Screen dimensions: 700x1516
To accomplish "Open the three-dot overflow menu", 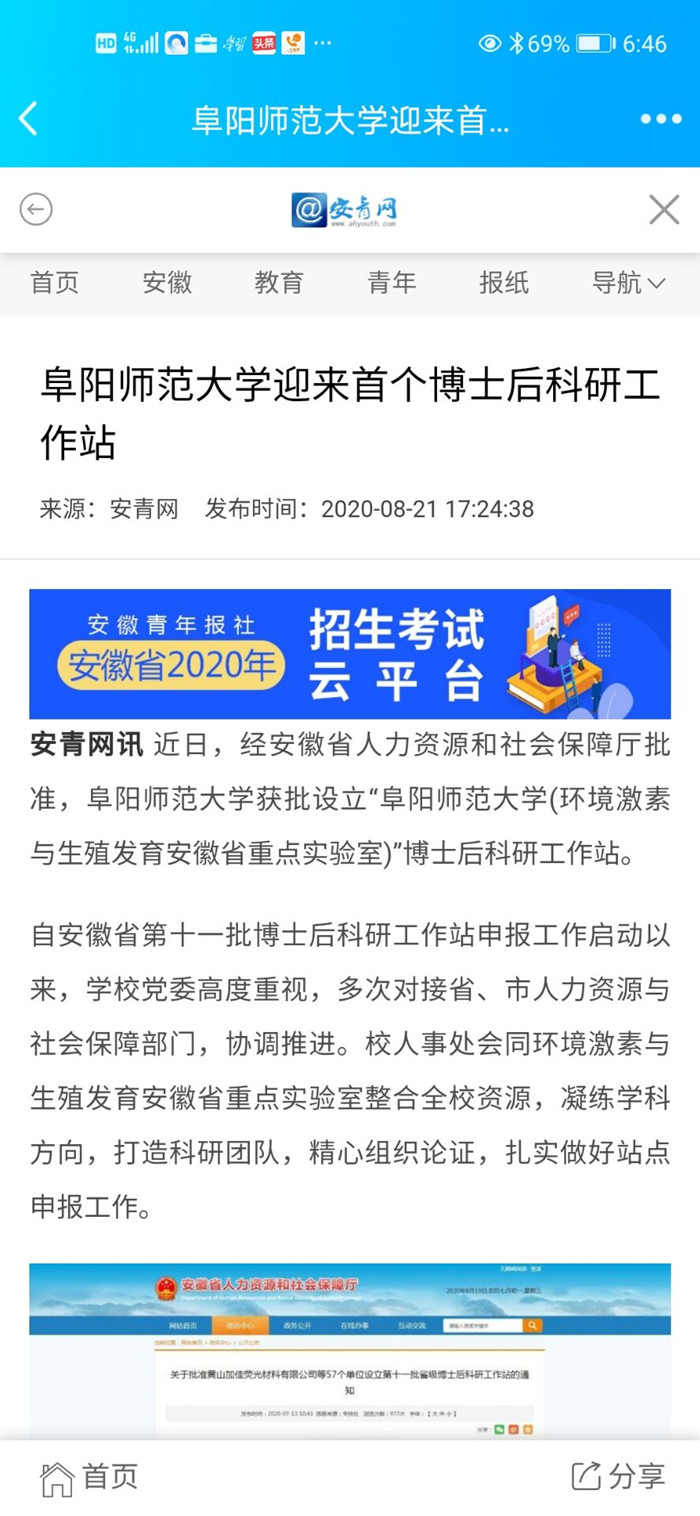I will [x=660, y=119].
